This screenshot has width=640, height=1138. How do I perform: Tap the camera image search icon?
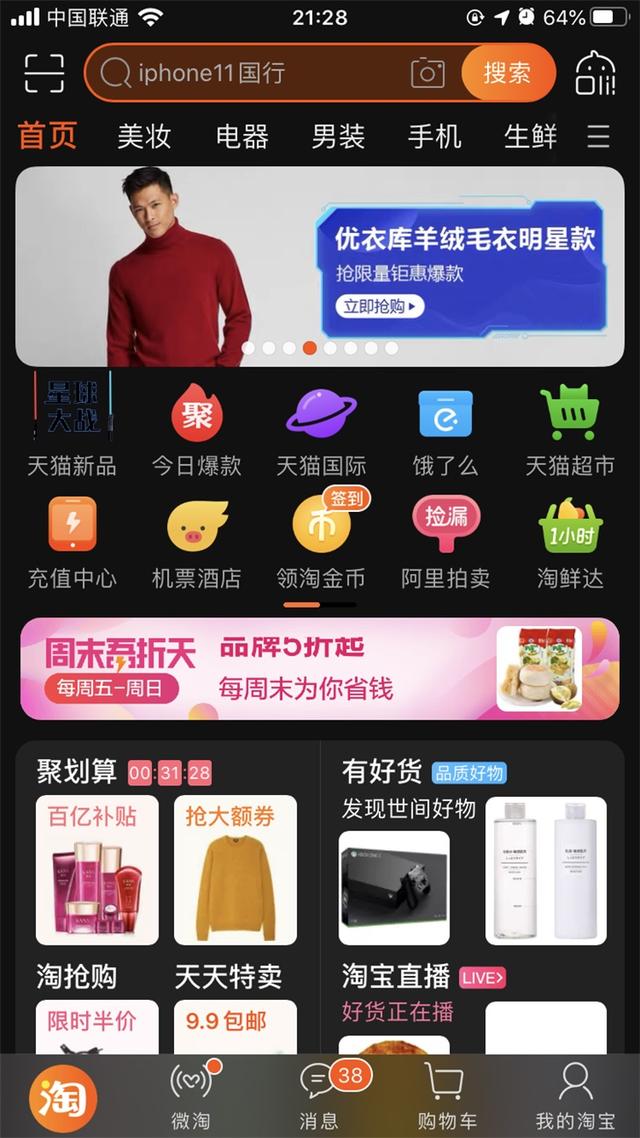(427, 73)
